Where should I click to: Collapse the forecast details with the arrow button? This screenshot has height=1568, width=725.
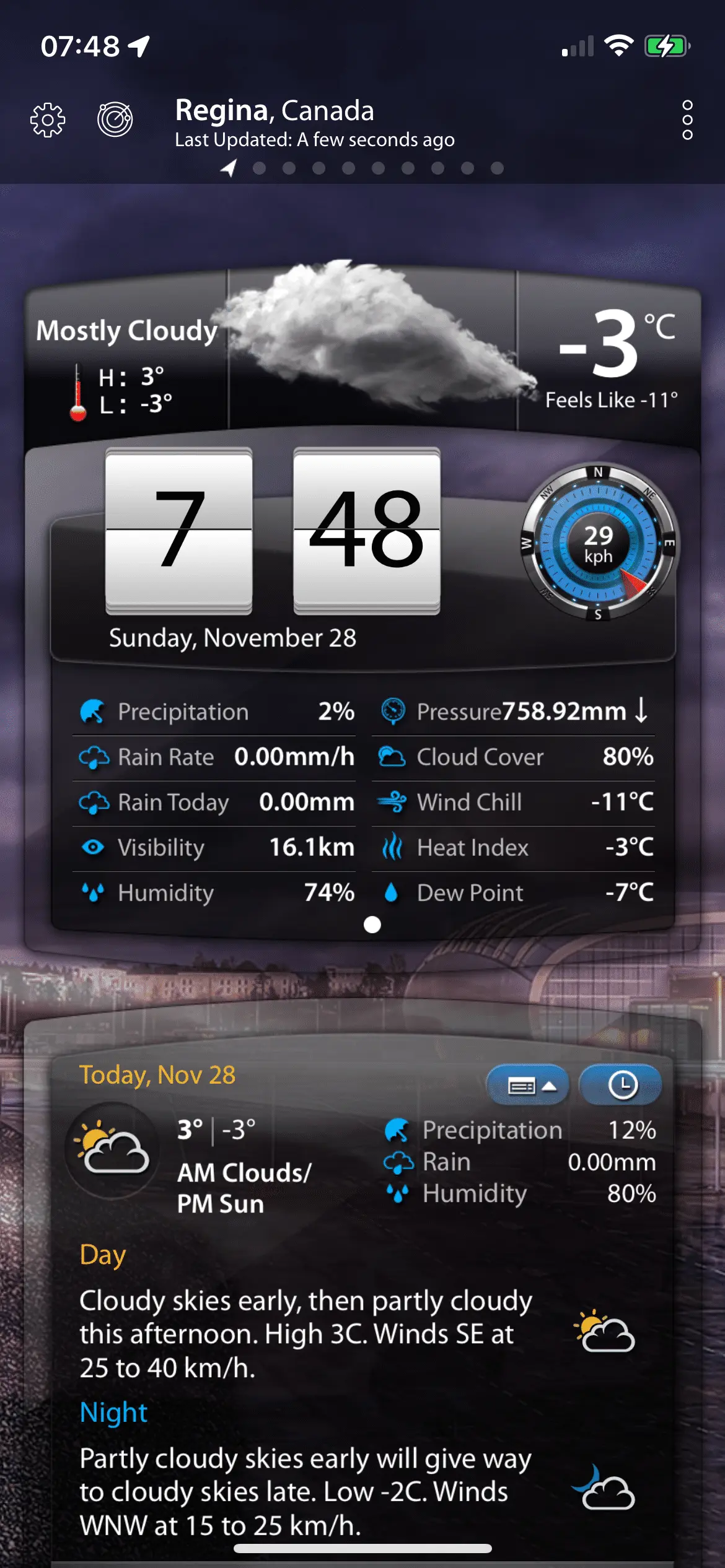click(x=529, y=1086)
